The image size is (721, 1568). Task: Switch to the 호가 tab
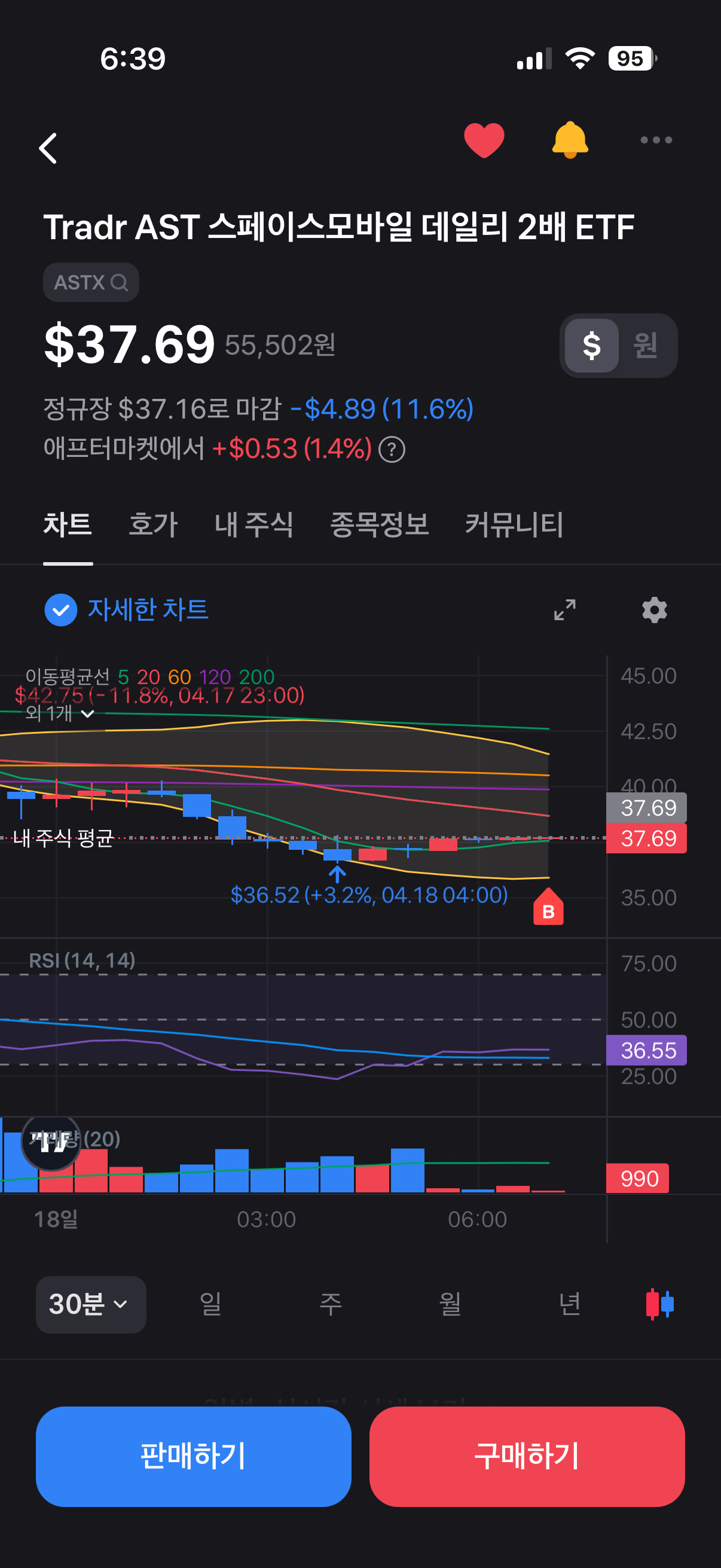(x=153, y=524)
